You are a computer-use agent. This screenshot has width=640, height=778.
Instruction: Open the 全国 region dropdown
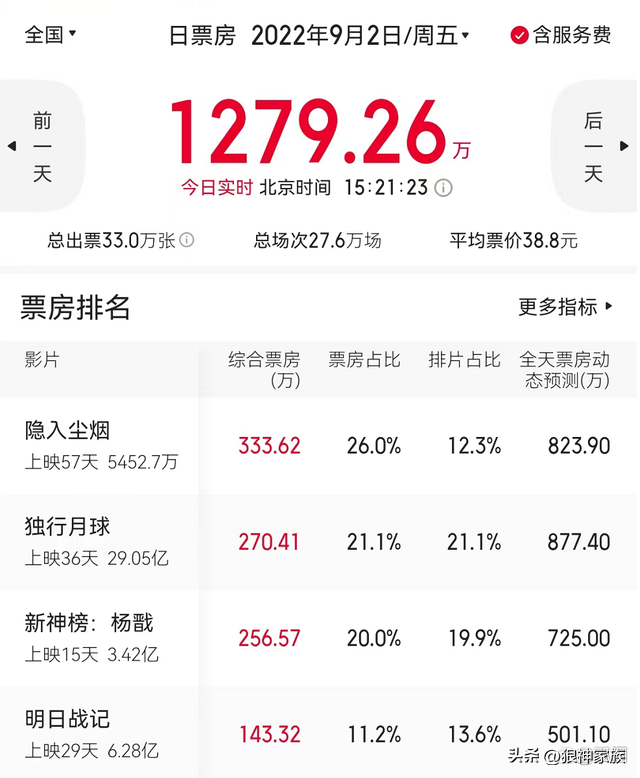(50, 35)
